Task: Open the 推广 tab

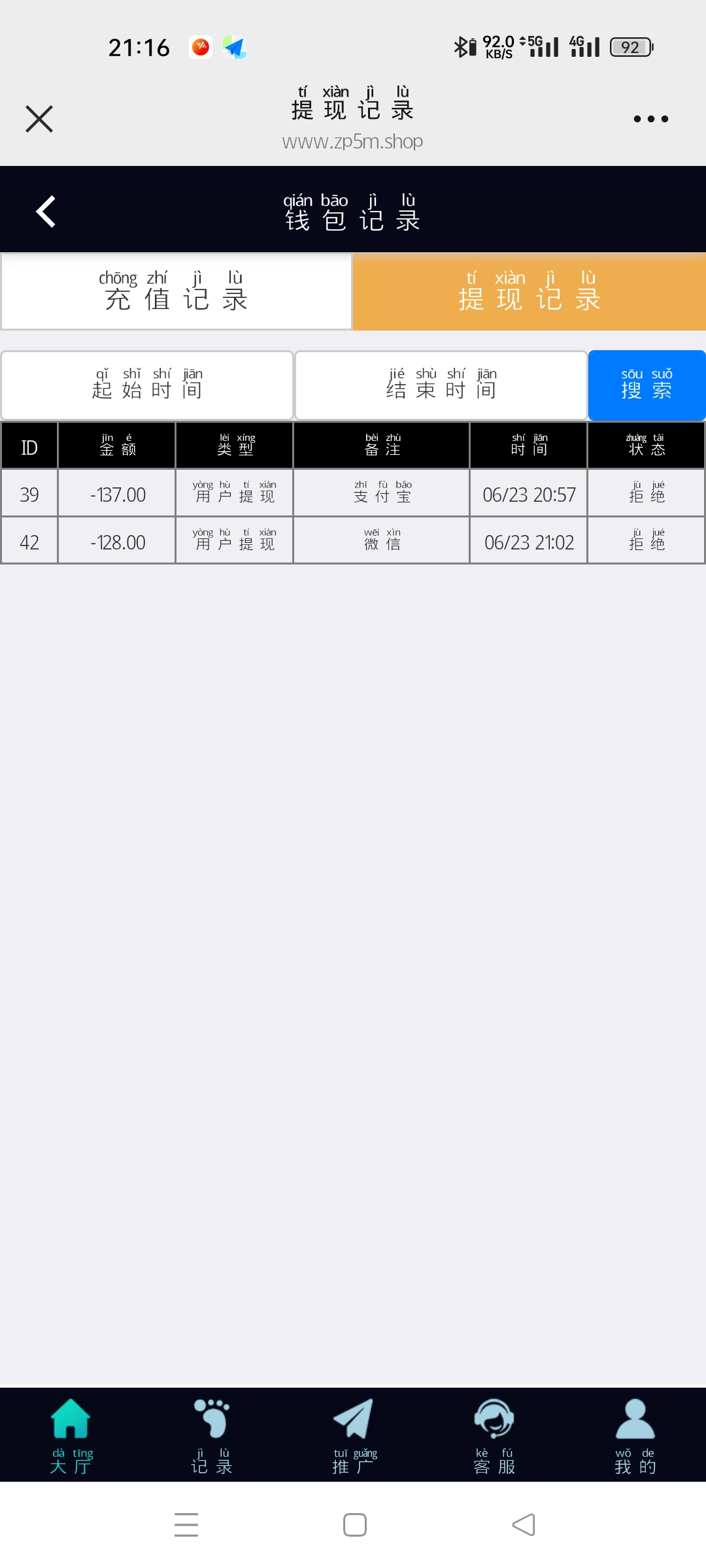Action: pyautogui.click(x=354, y=1436)
